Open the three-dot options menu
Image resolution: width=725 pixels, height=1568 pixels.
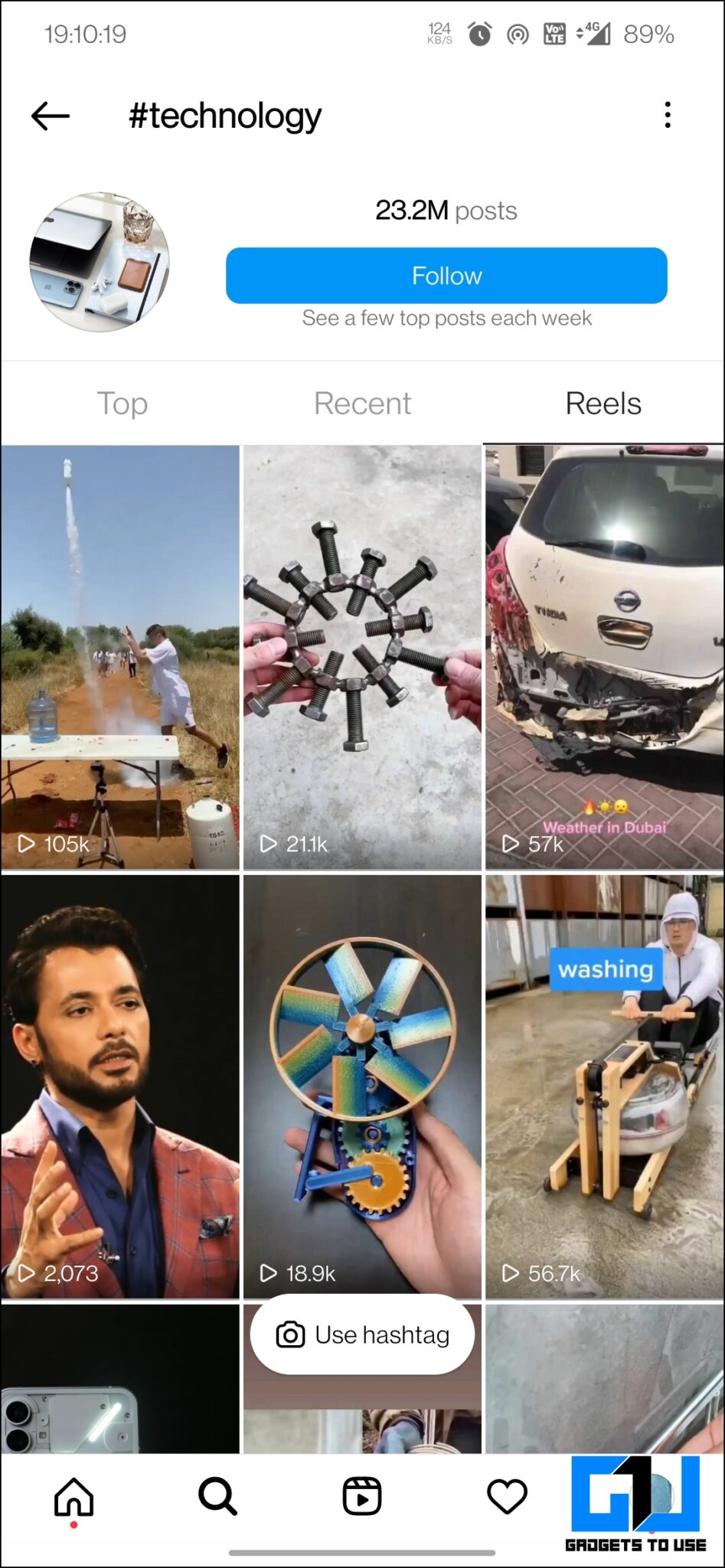[x=668, y=115]
